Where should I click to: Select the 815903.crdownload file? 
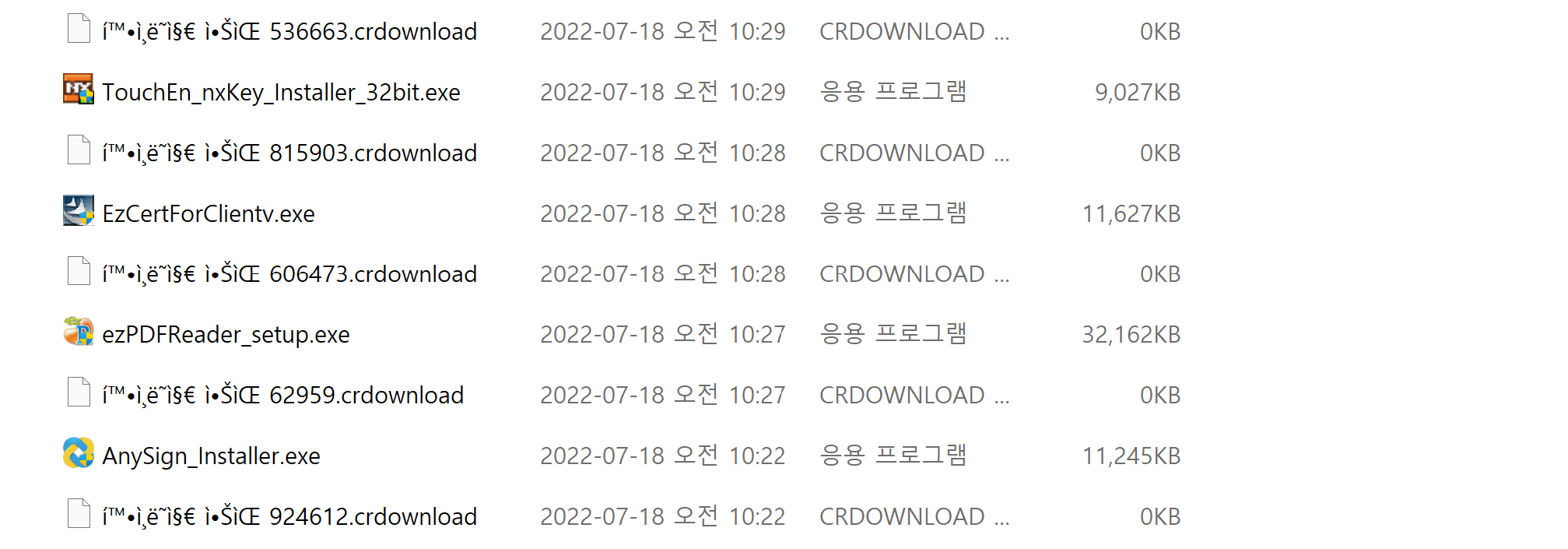(289, 153)
